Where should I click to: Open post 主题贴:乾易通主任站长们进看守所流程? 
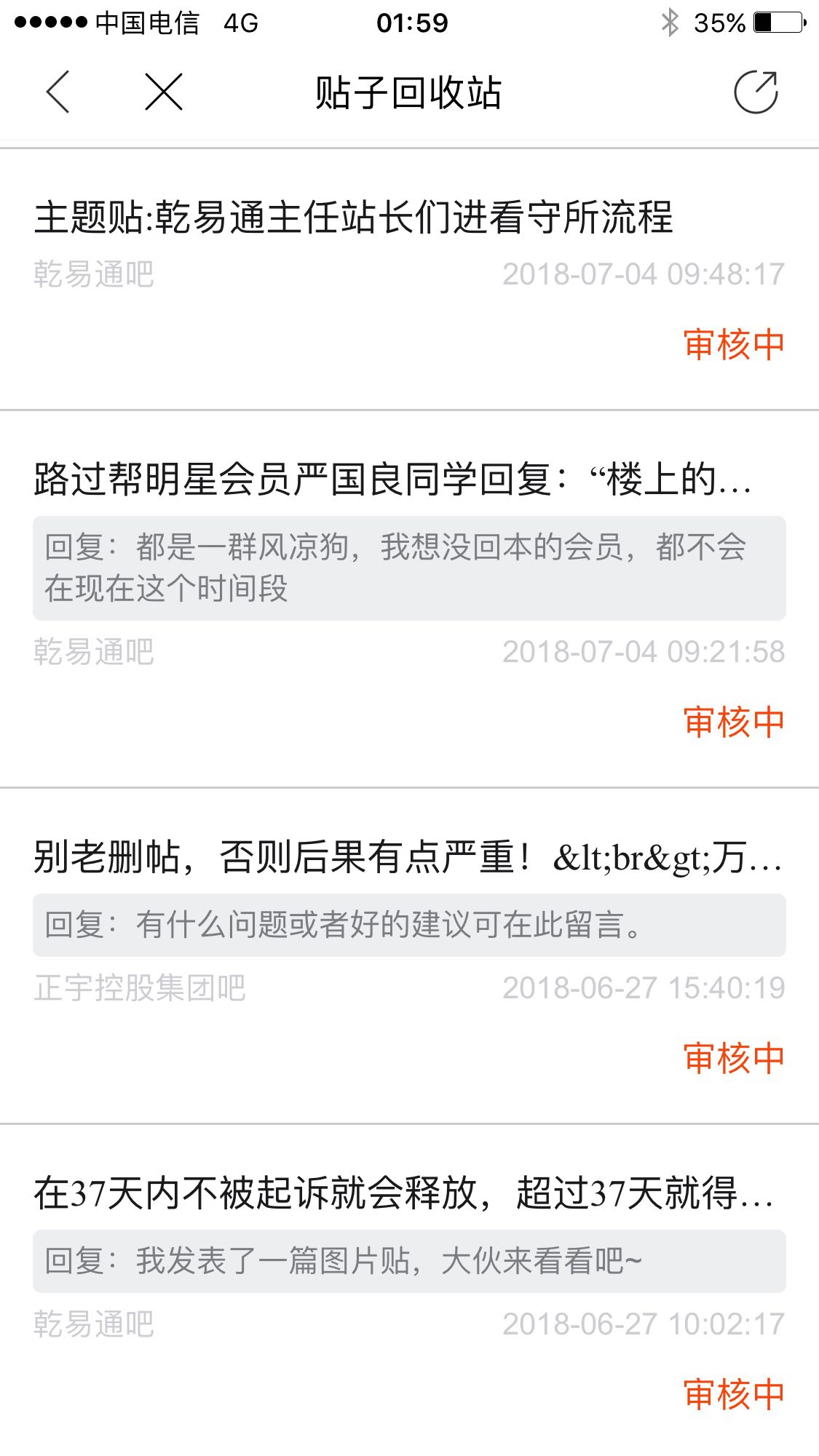point(354,218)
